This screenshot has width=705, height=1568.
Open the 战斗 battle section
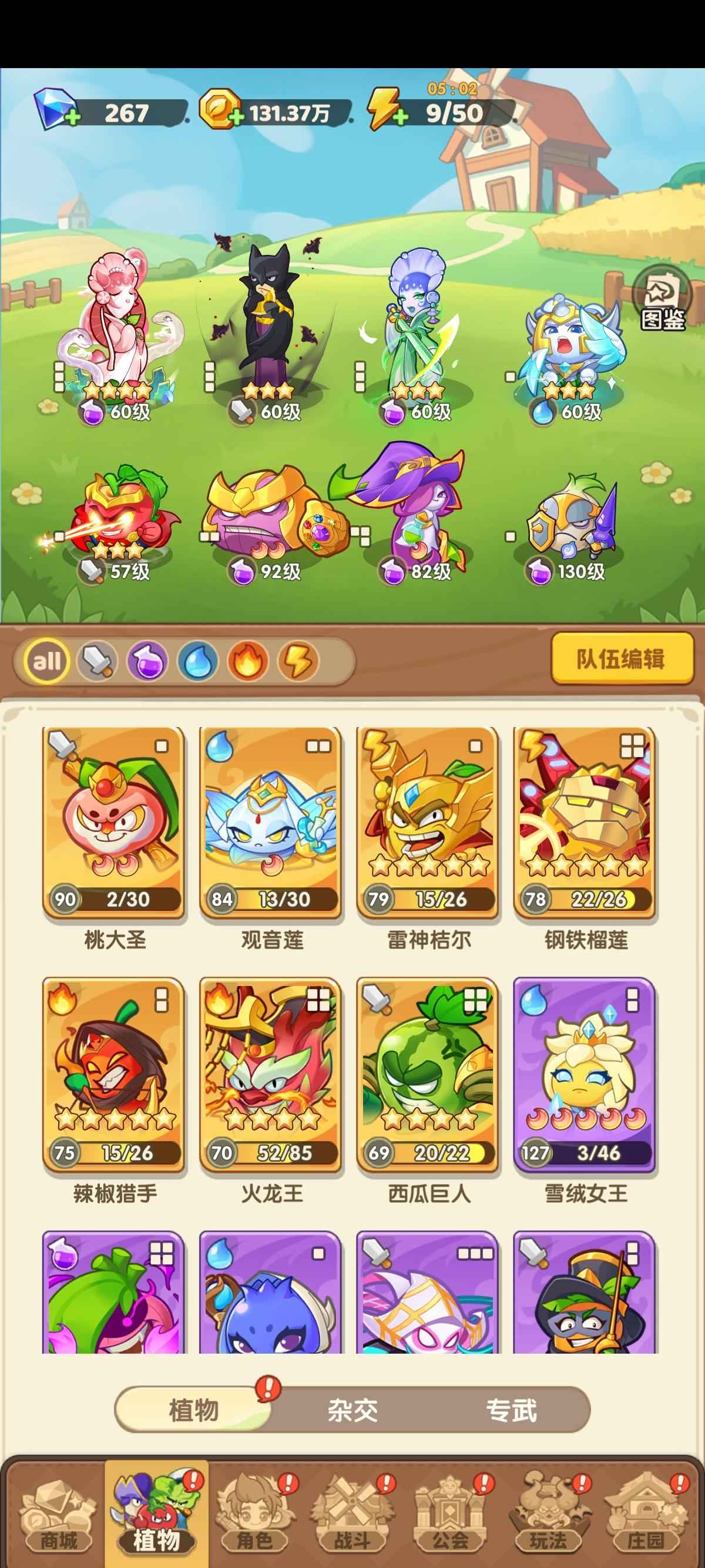(352, 1519)
